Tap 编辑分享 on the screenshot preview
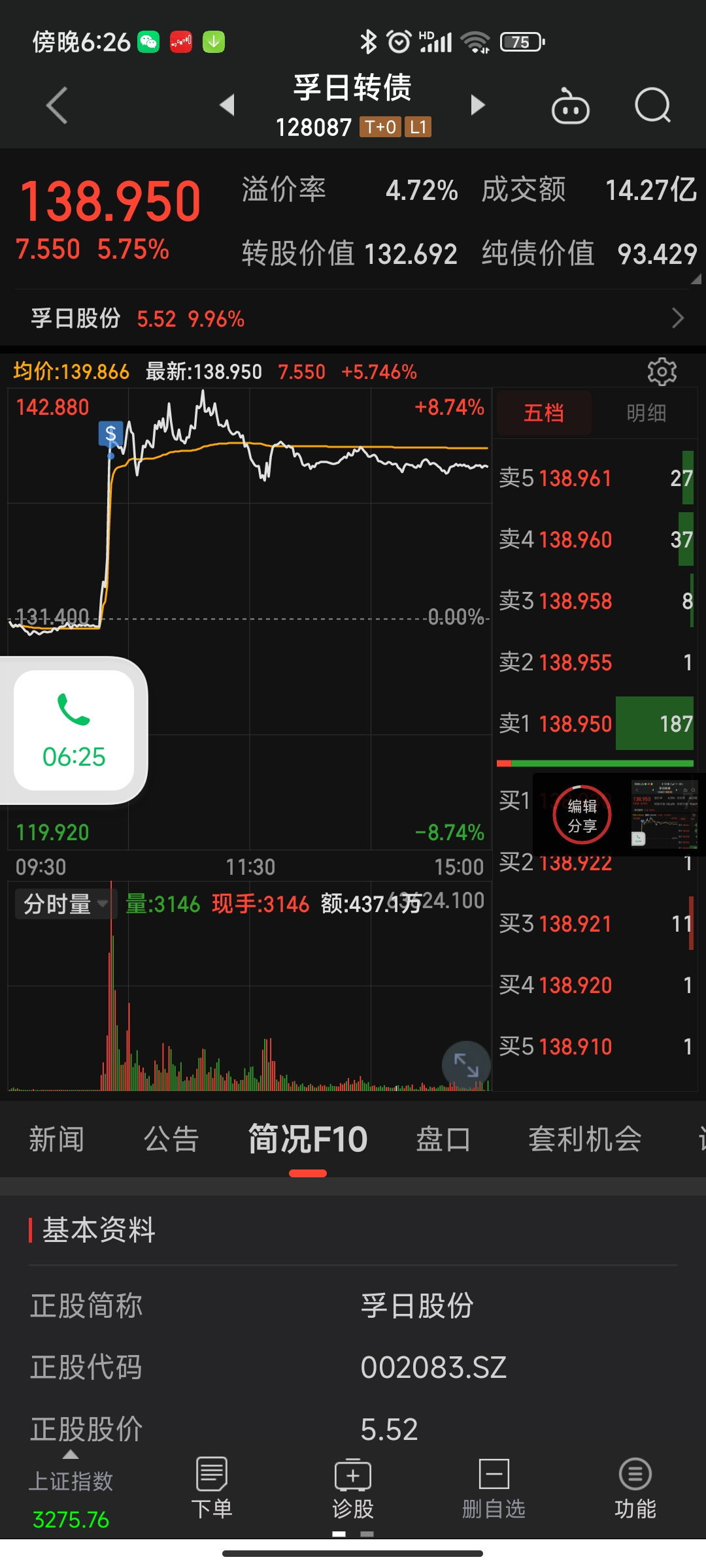 (x=582, y=815)
